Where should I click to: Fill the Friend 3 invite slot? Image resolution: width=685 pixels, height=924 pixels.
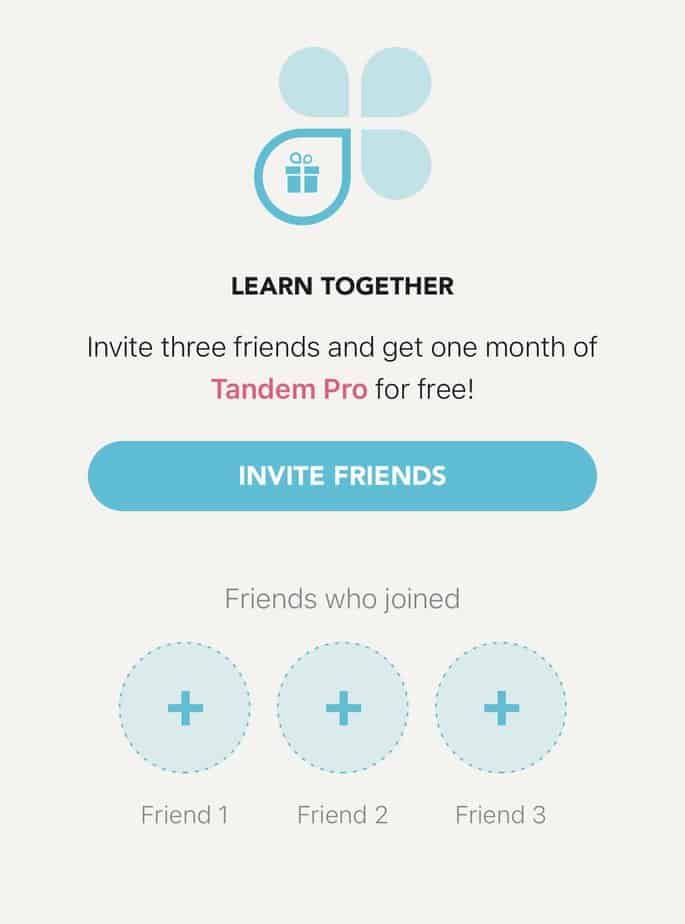click(x=501, y=709)
